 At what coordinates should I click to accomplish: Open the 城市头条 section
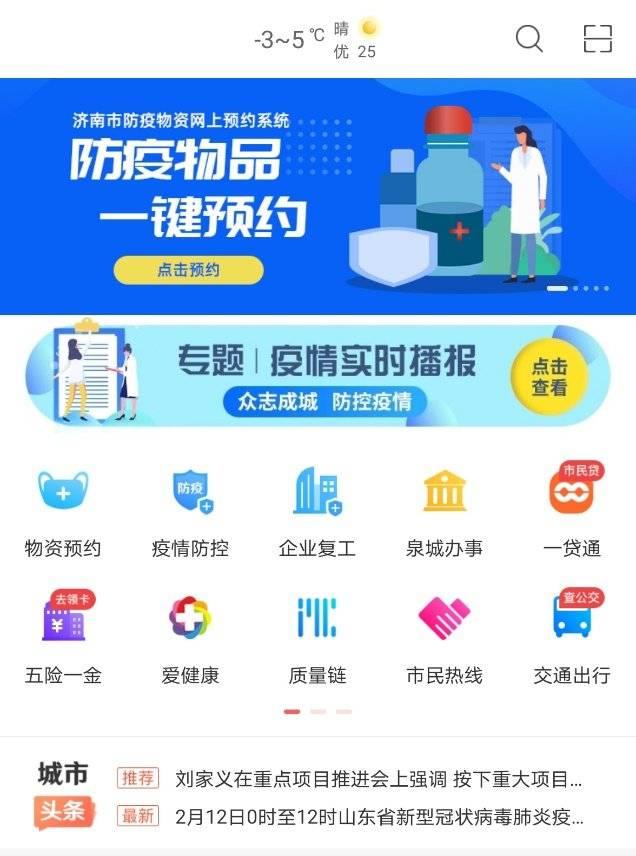click(x=64, y=795)
